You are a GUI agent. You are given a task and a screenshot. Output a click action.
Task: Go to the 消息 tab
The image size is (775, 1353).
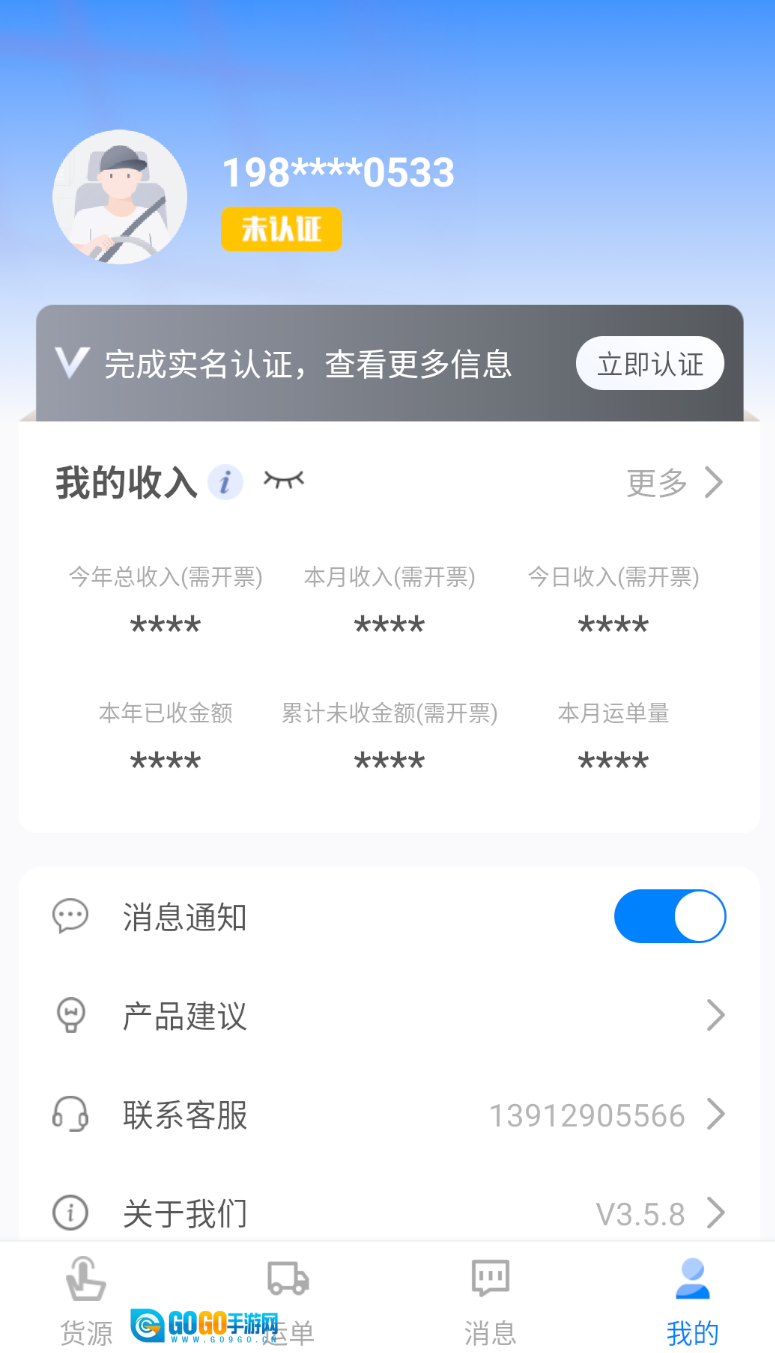490,1300
